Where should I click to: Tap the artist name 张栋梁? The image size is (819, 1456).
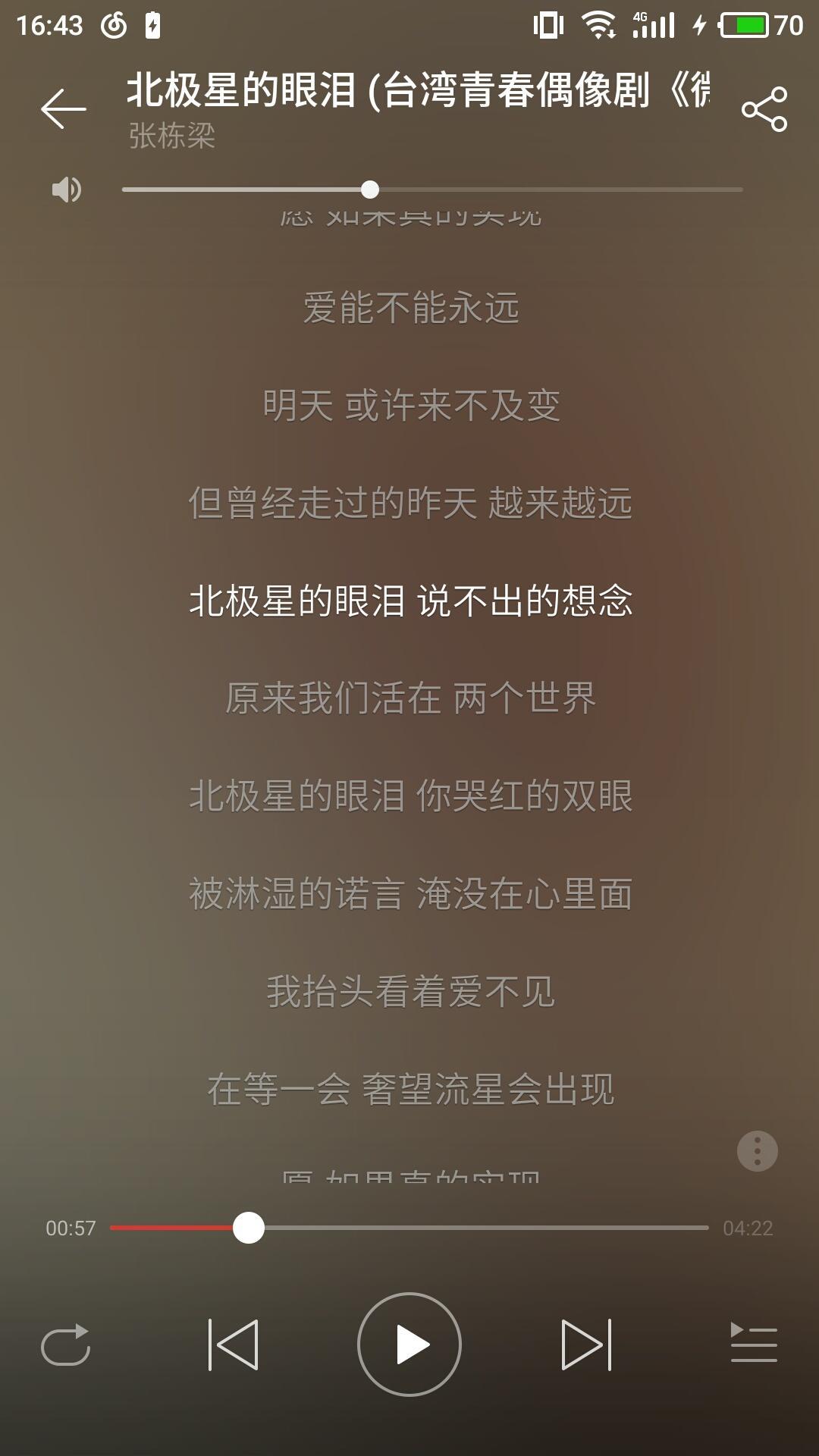pyautogui.click(x=172, y=136)
